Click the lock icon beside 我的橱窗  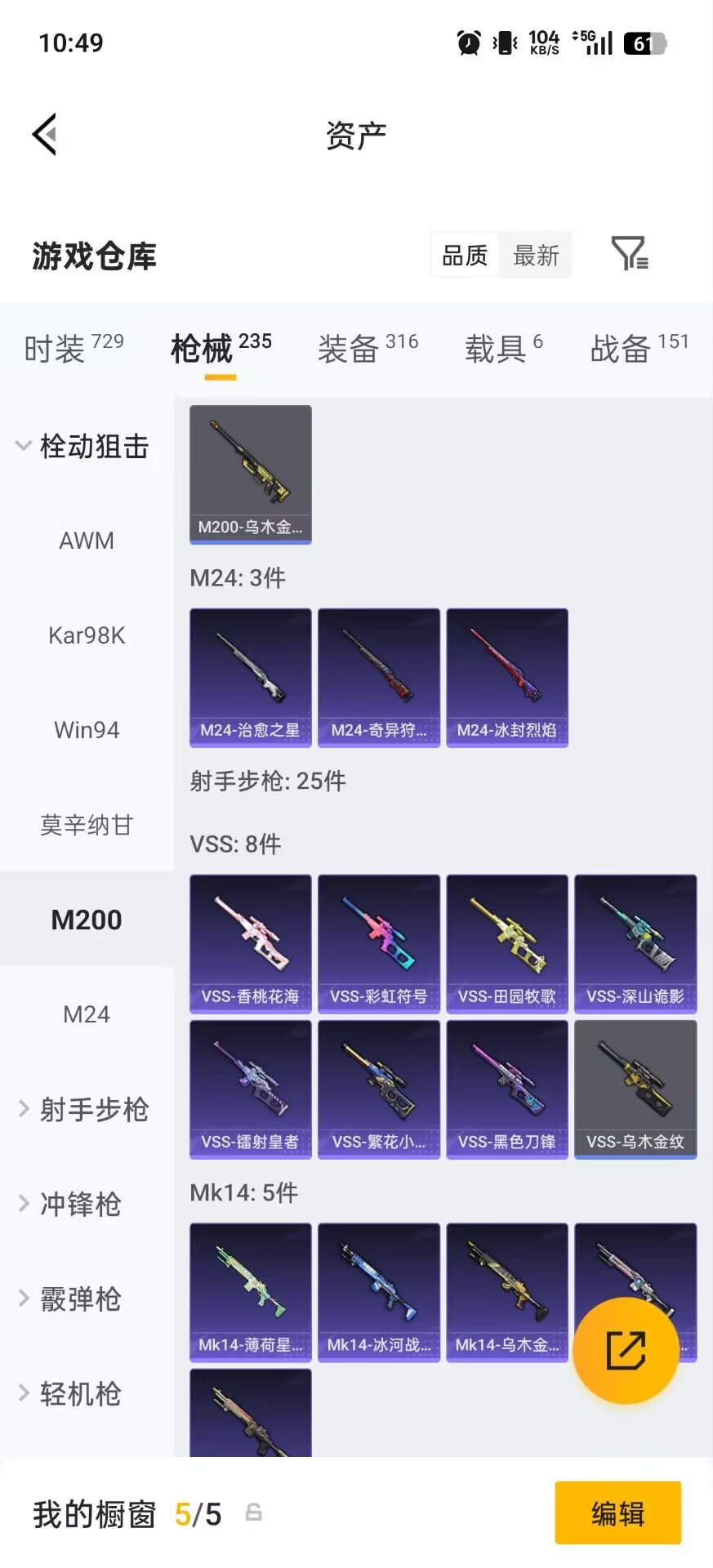[251, 1512]
